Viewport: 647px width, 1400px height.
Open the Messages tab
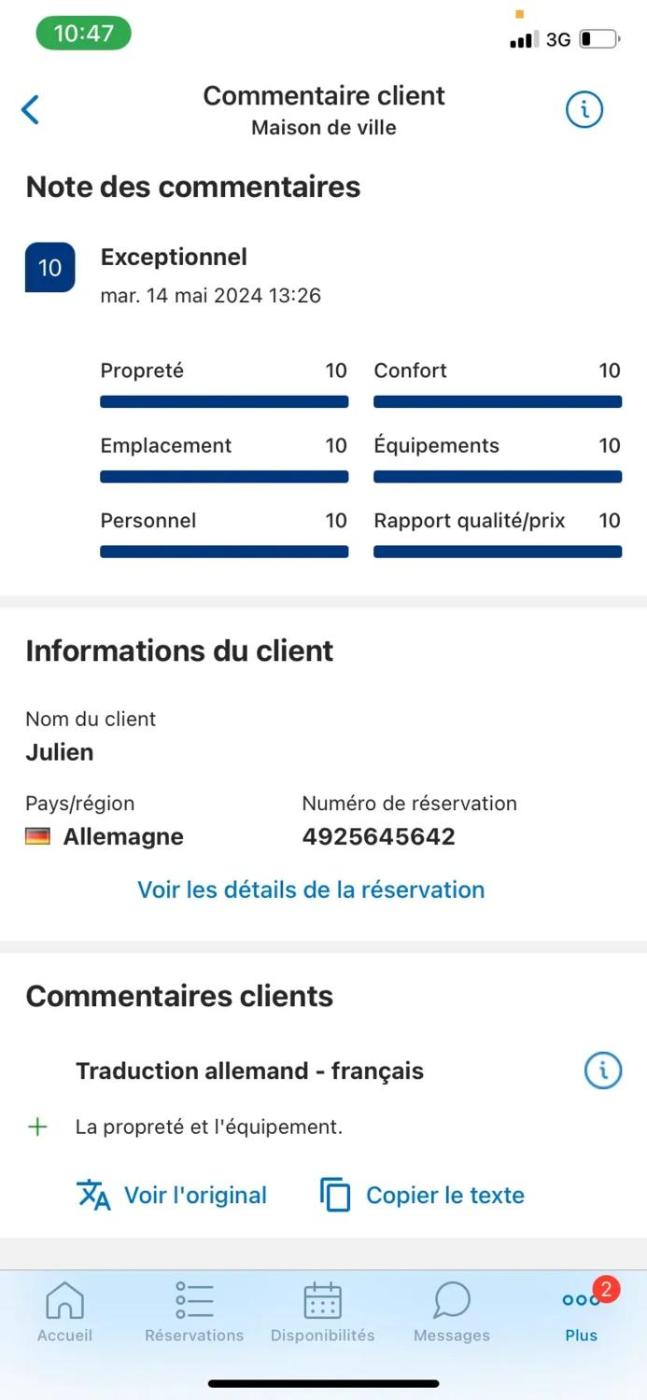coord(452,1312)
